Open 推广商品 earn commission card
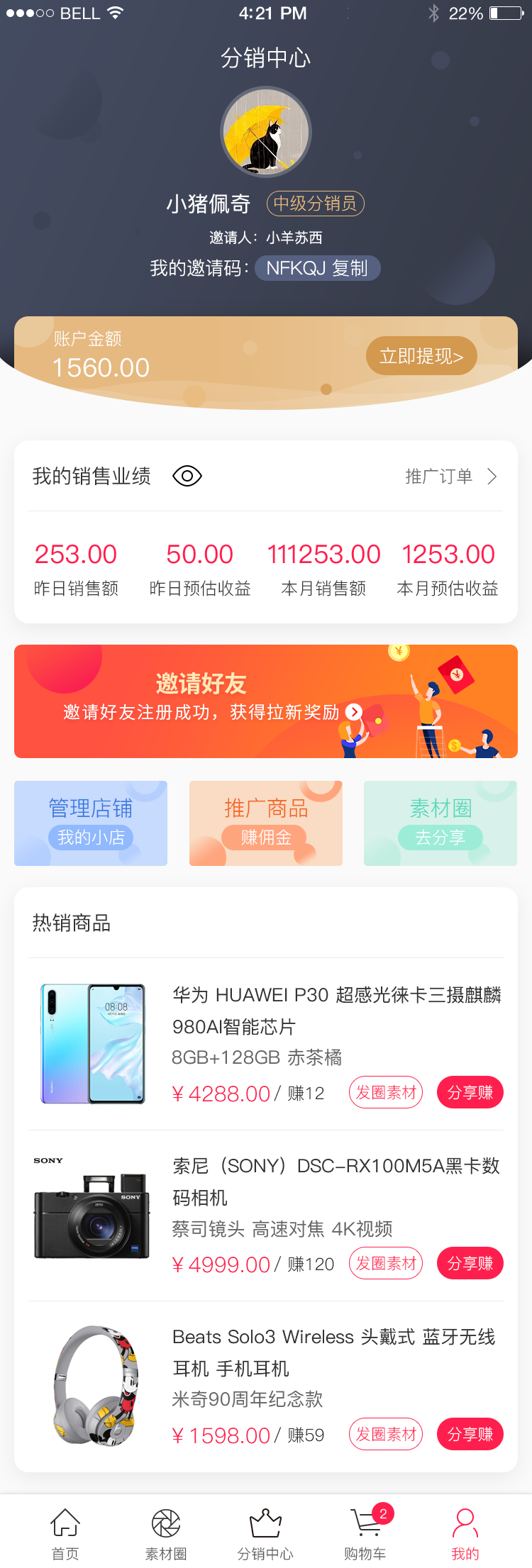 click(x=266, y=823)
